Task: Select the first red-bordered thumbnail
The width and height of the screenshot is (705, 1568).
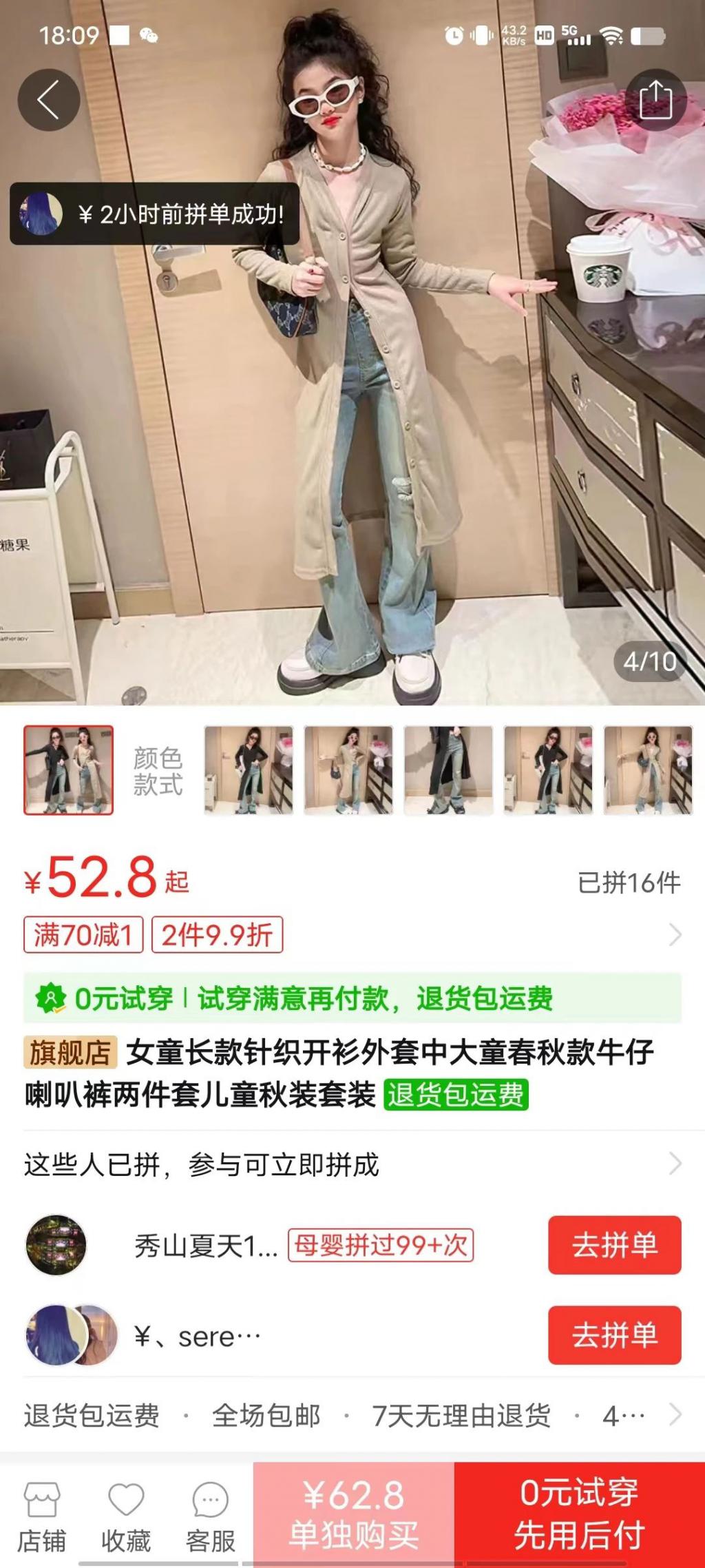Action: pos(69,770)
